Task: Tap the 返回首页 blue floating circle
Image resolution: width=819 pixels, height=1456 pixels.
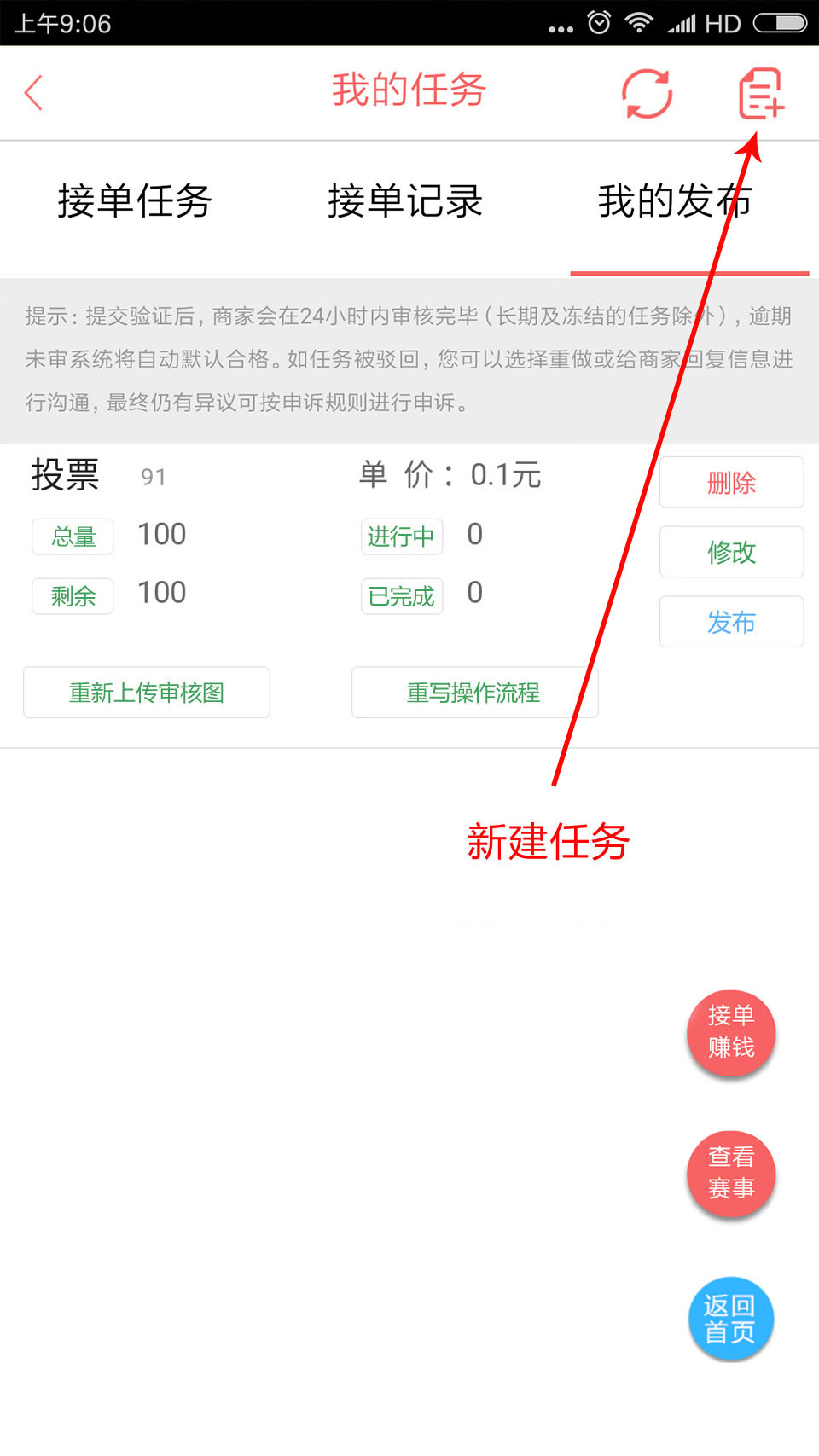Action: [730, 1318]
